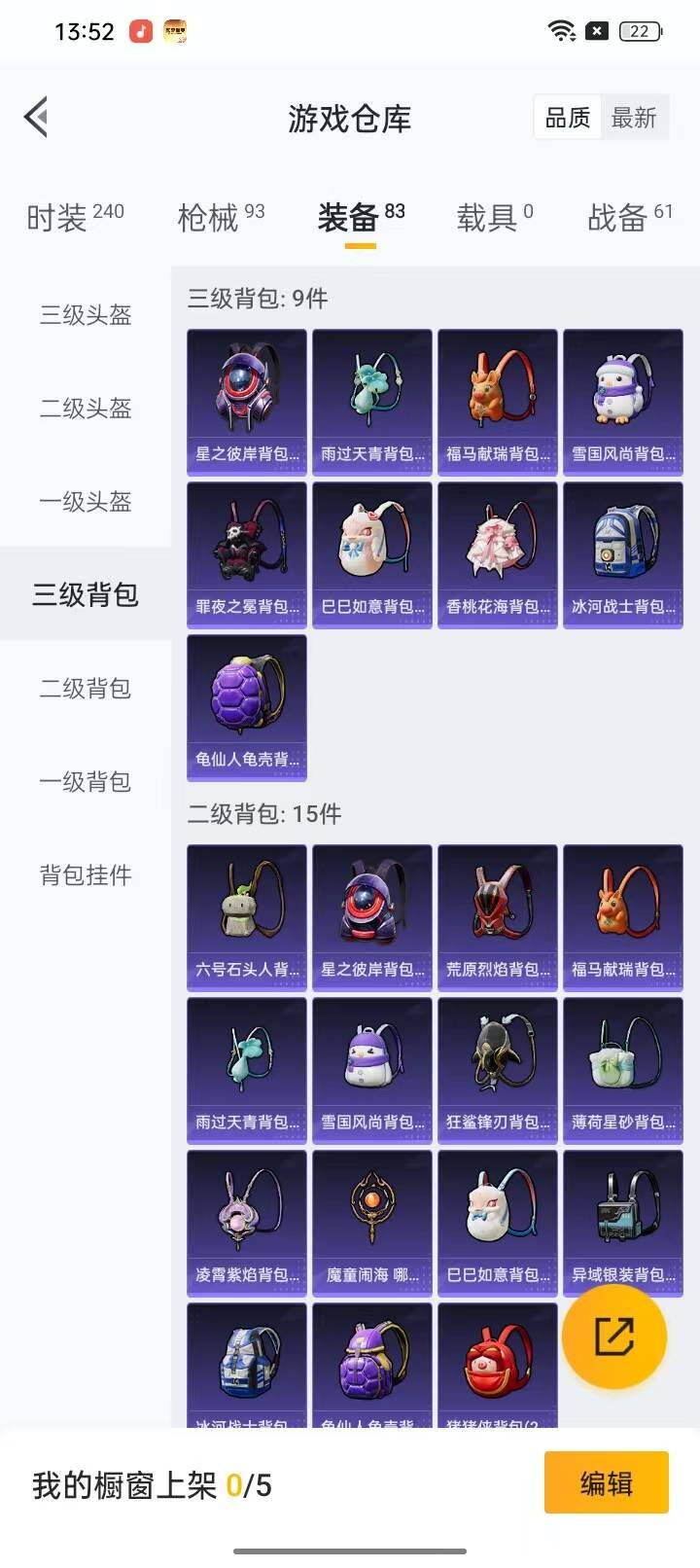The width and height of the screenshot is (700, 1568).
Task: Tap the back arrow to exit 游戏仓库
Action: [x=36, y=117]
